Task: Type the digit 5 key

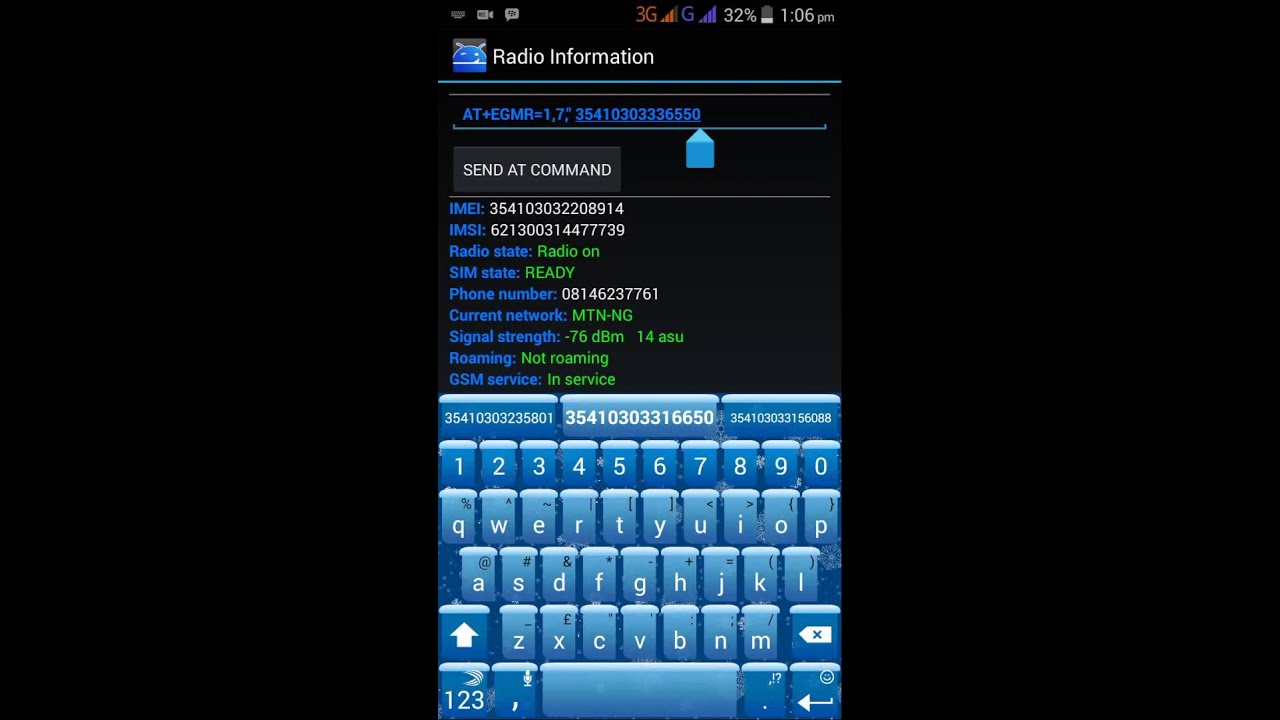Action: pos(619,466)
